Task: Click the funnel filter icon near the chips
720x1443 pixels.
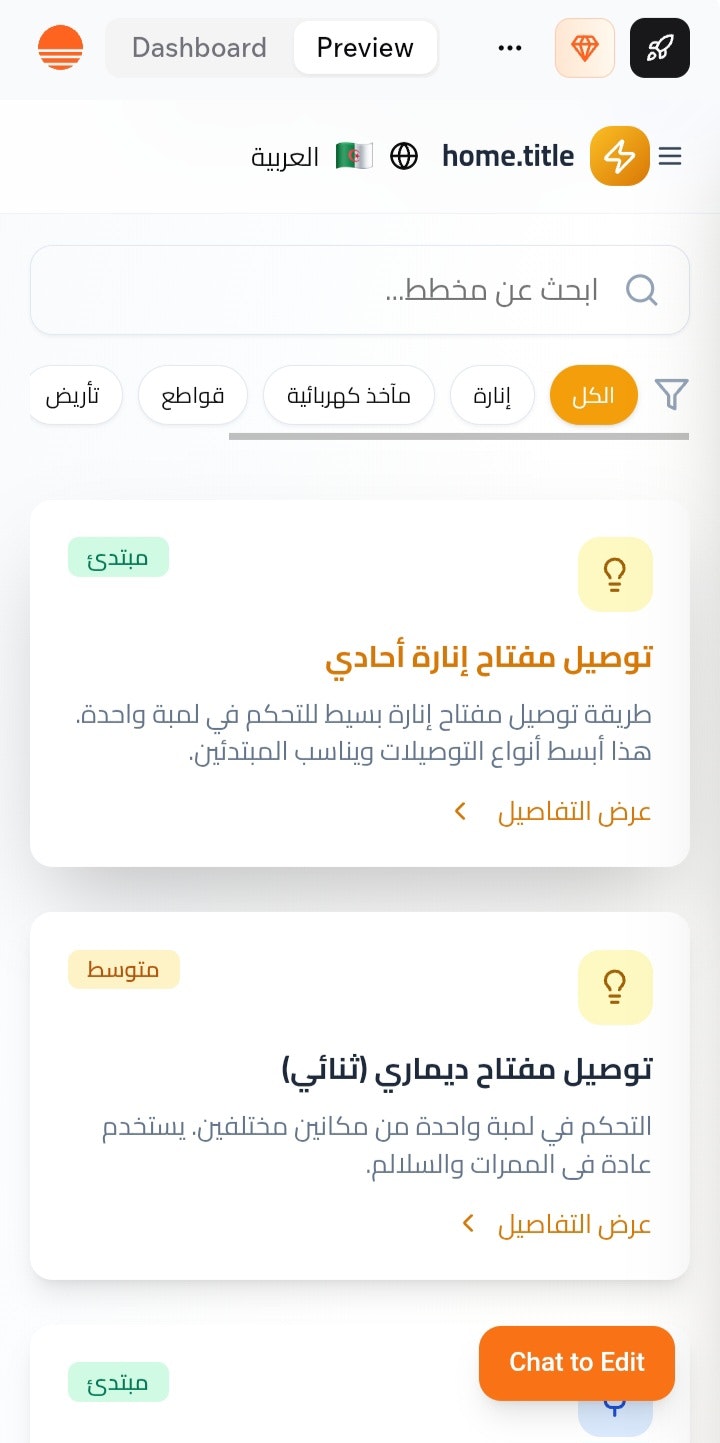Action: tap(671, 394)
